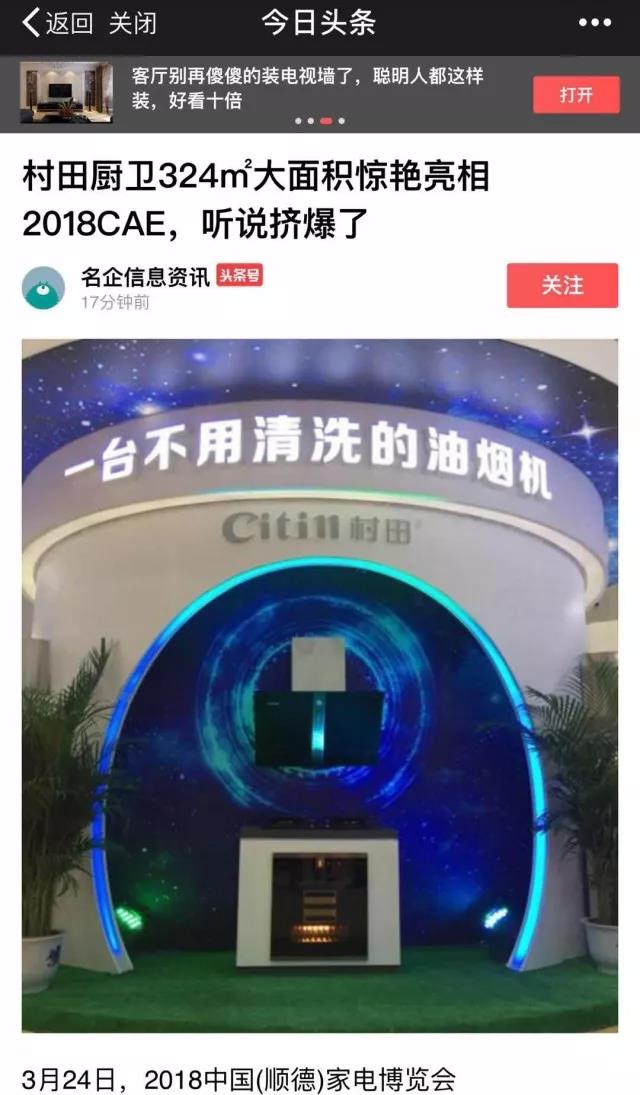Close the page with 关闭
Image resolution: width=640 pixels, height=1095 pixels.
(x=132, y=23)
